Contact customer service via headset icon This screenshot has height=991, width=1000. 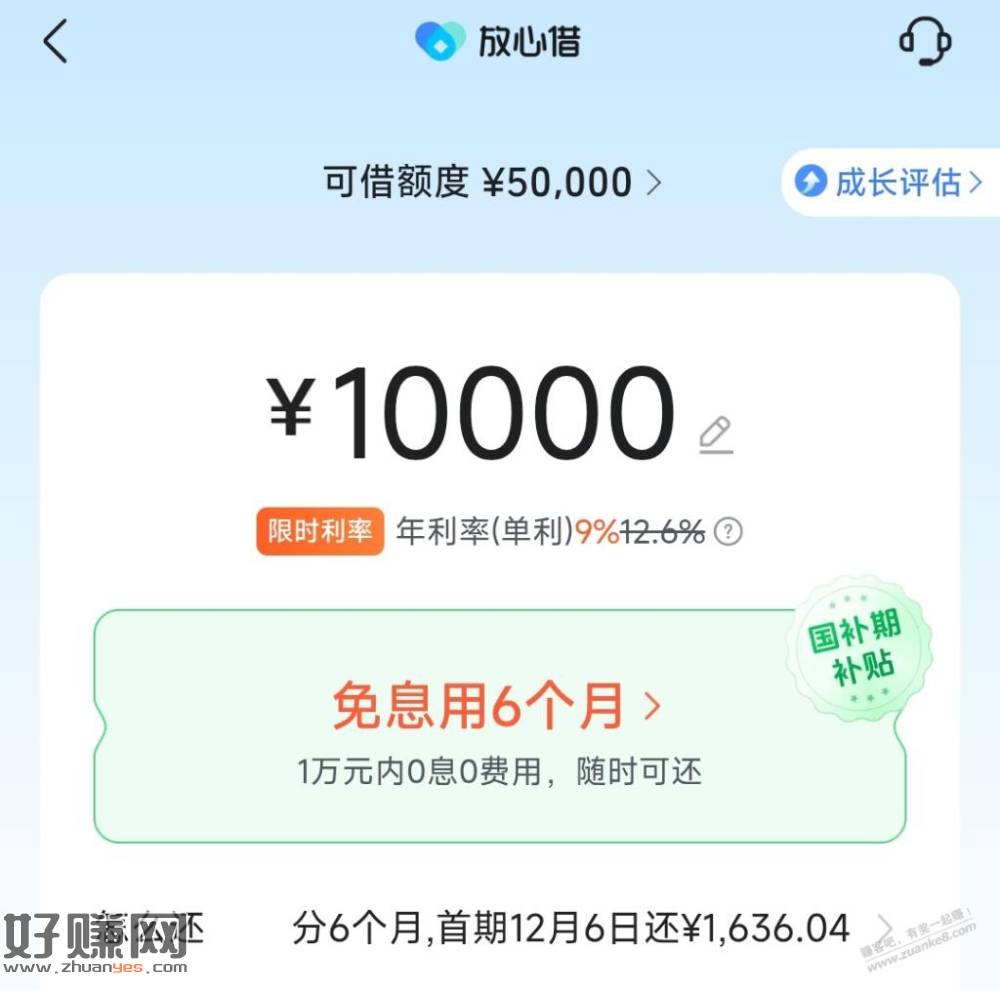[924, 42]
